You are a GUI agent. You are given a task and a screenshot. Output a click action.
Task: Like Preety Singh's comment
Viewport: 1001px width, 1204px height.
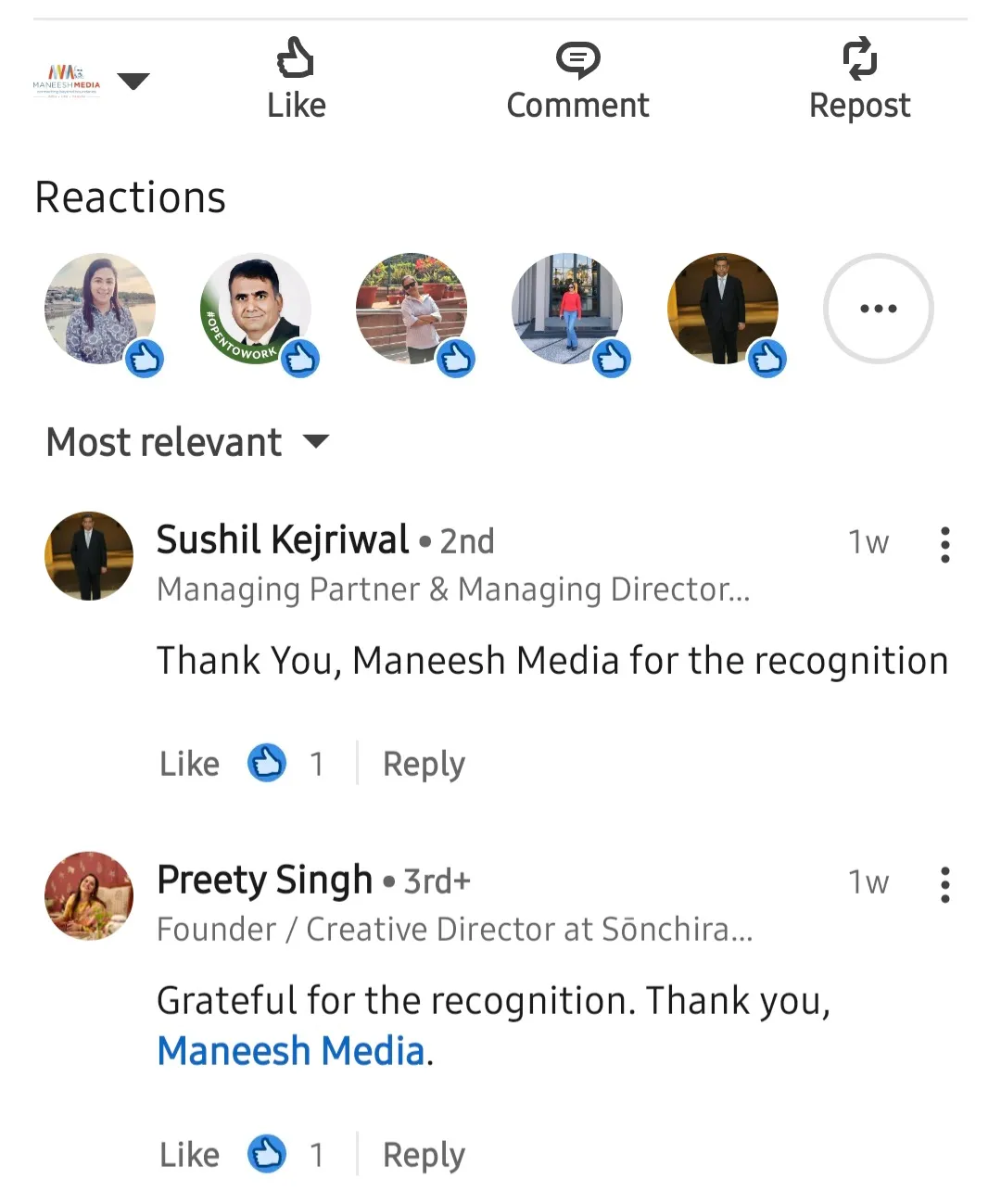click(190, 1155)
